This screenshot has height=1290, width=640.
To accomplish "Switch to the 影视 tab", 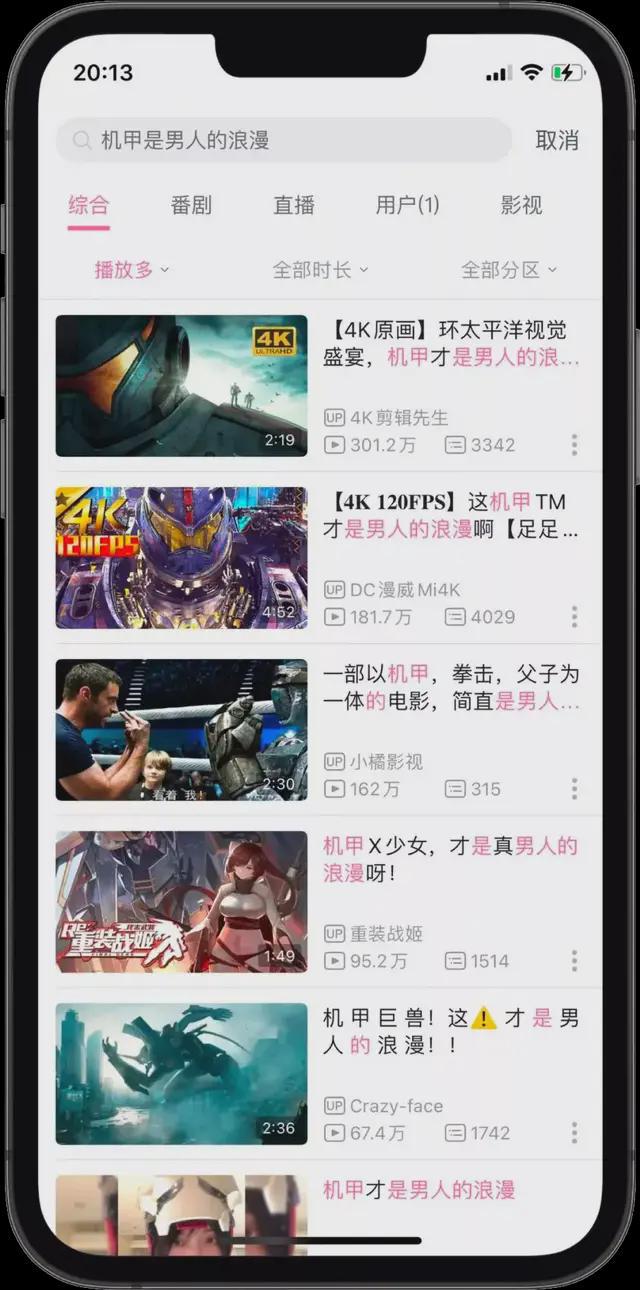I will (x=521, y=206).
